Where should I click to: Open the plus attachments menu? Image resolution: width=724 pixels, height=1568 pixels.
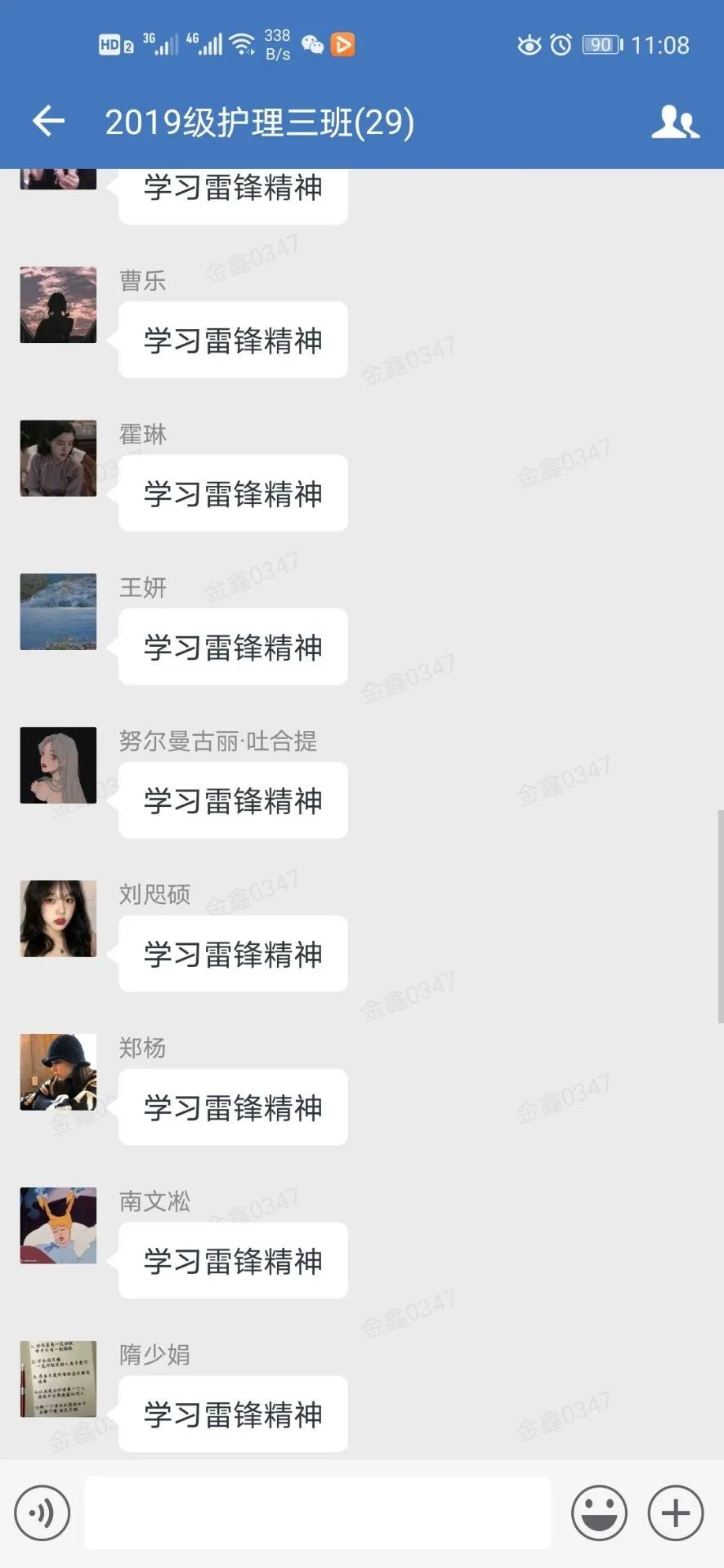pos(675,1512)
